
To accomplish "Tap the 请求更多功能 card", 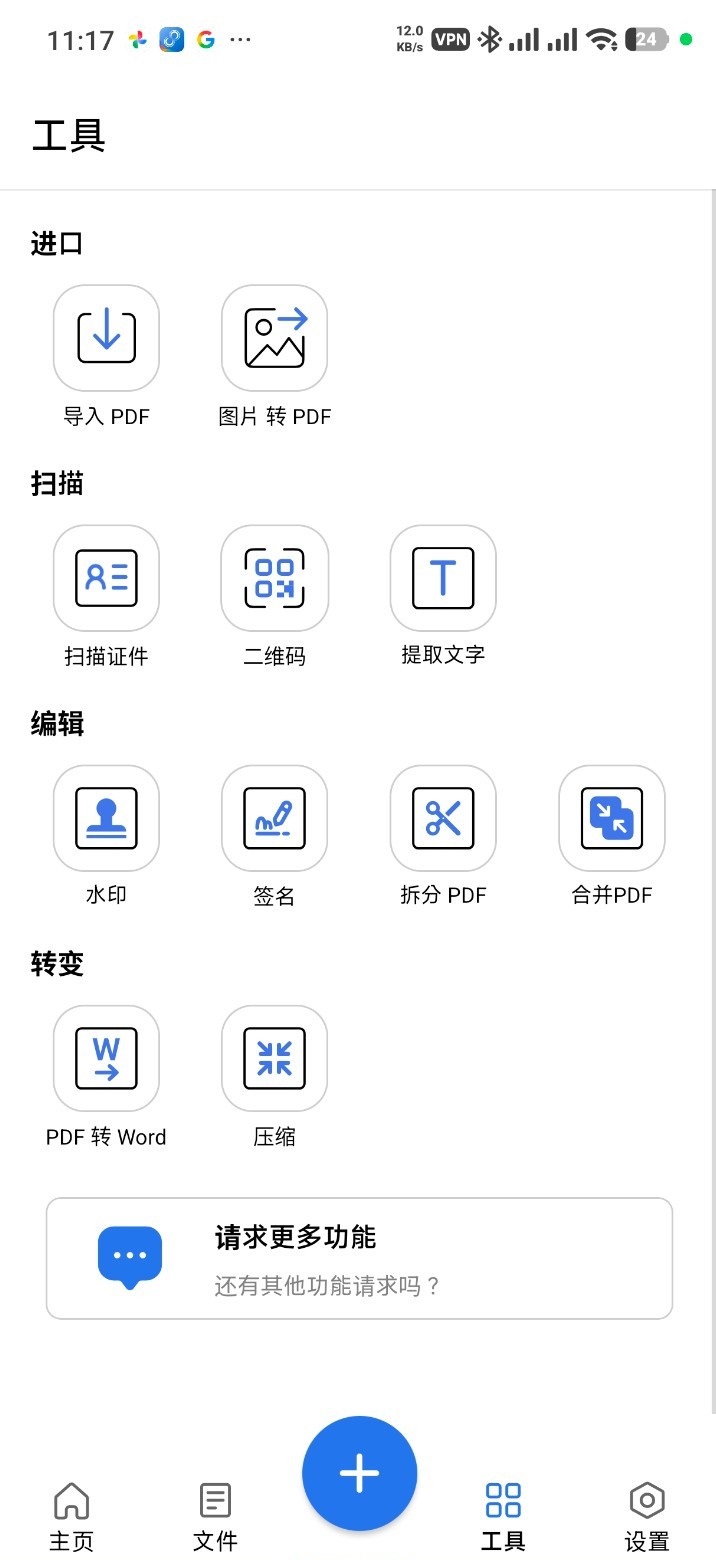I will click(359, 1258).
